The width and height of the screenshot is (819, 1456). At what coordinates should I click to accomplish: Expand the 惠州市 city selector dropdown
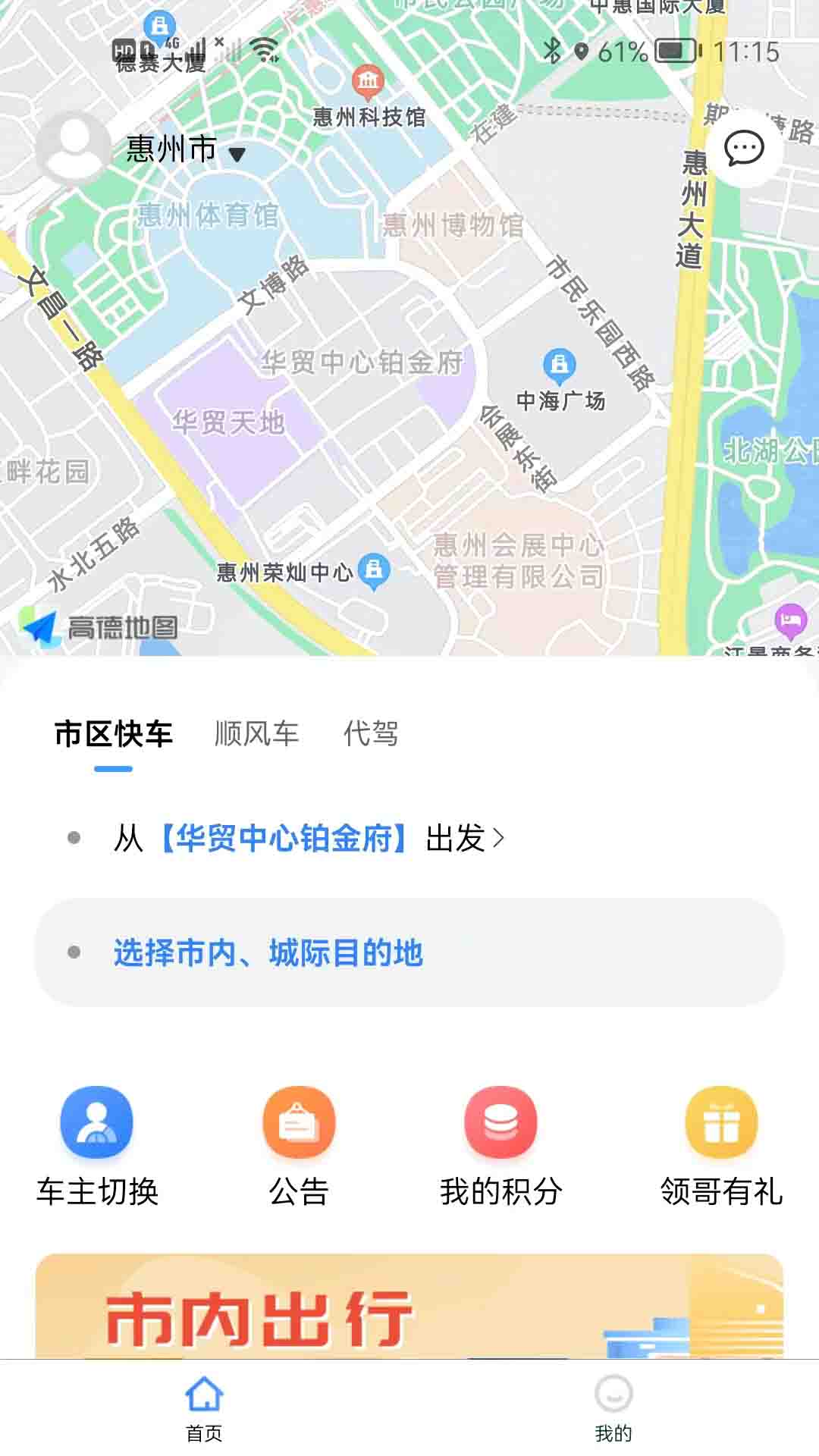coord(237,153)
